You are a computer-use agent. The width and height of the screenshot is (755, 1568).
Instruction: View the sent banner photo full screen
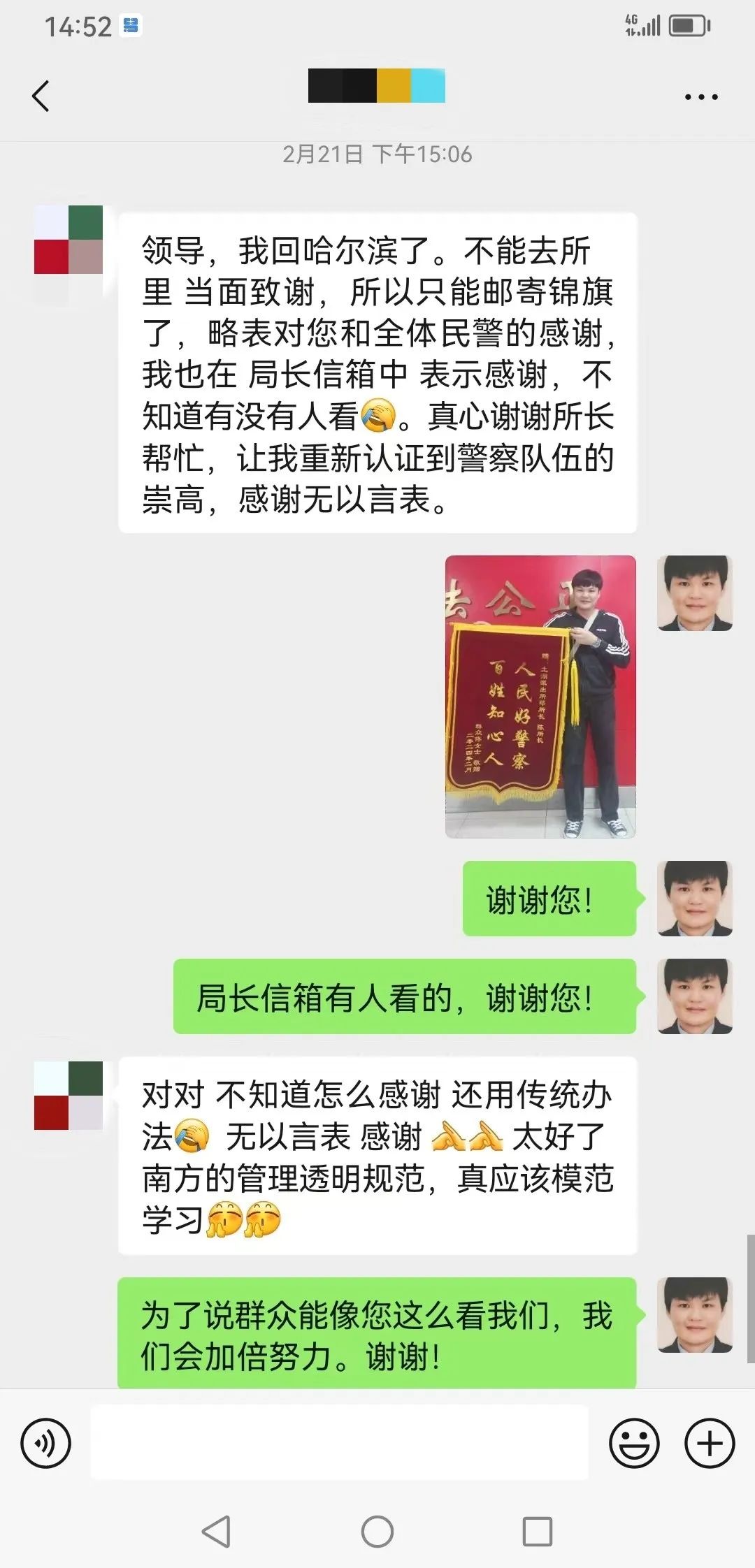point(540,697)
